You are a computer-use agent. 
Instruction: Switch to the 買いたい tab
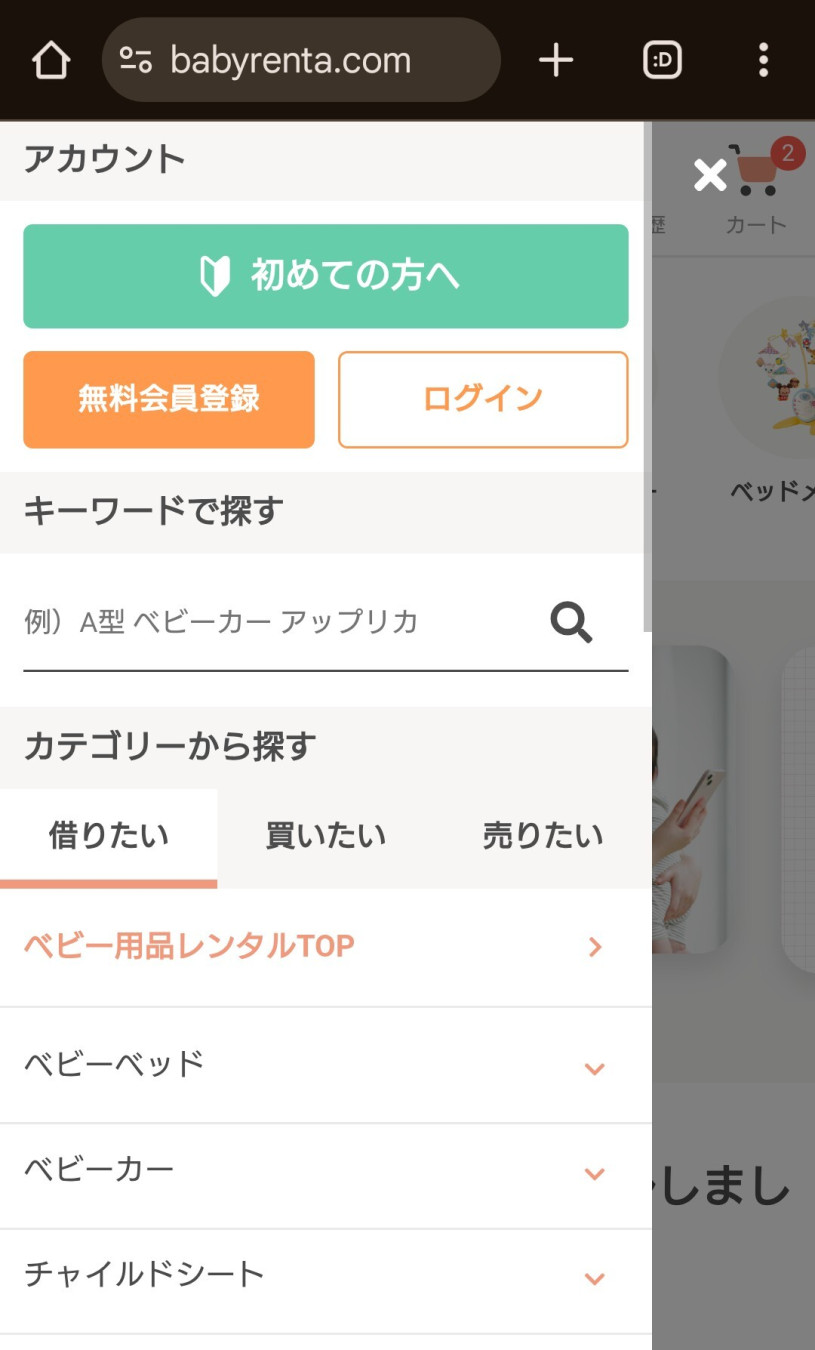coord(326,836)
